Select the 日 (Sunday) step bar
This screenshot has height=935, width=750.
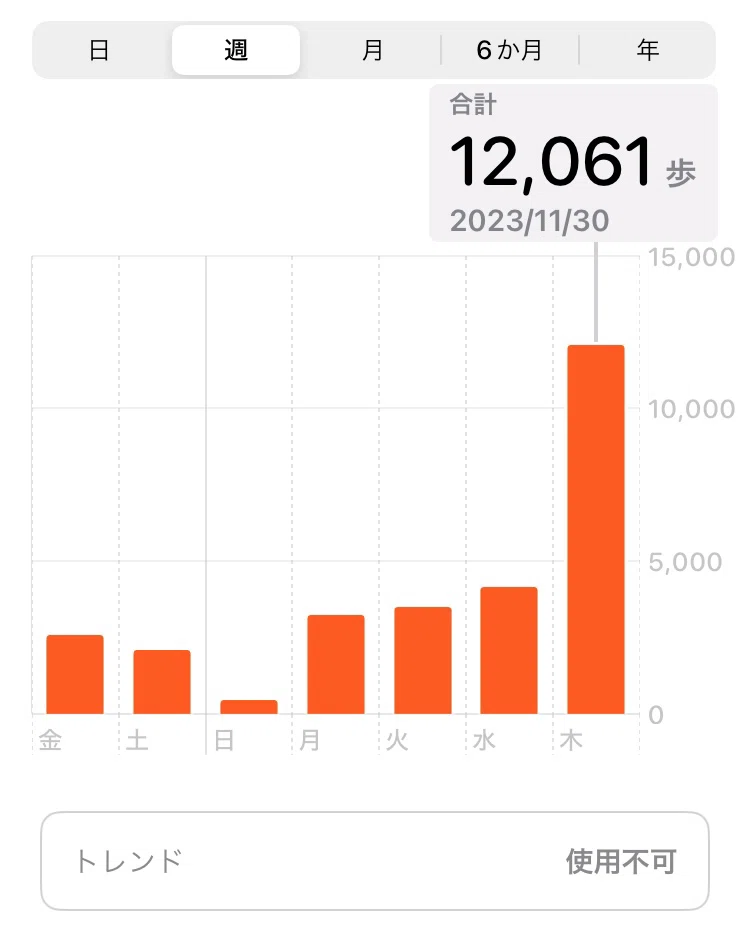click(x=249, y=707)
